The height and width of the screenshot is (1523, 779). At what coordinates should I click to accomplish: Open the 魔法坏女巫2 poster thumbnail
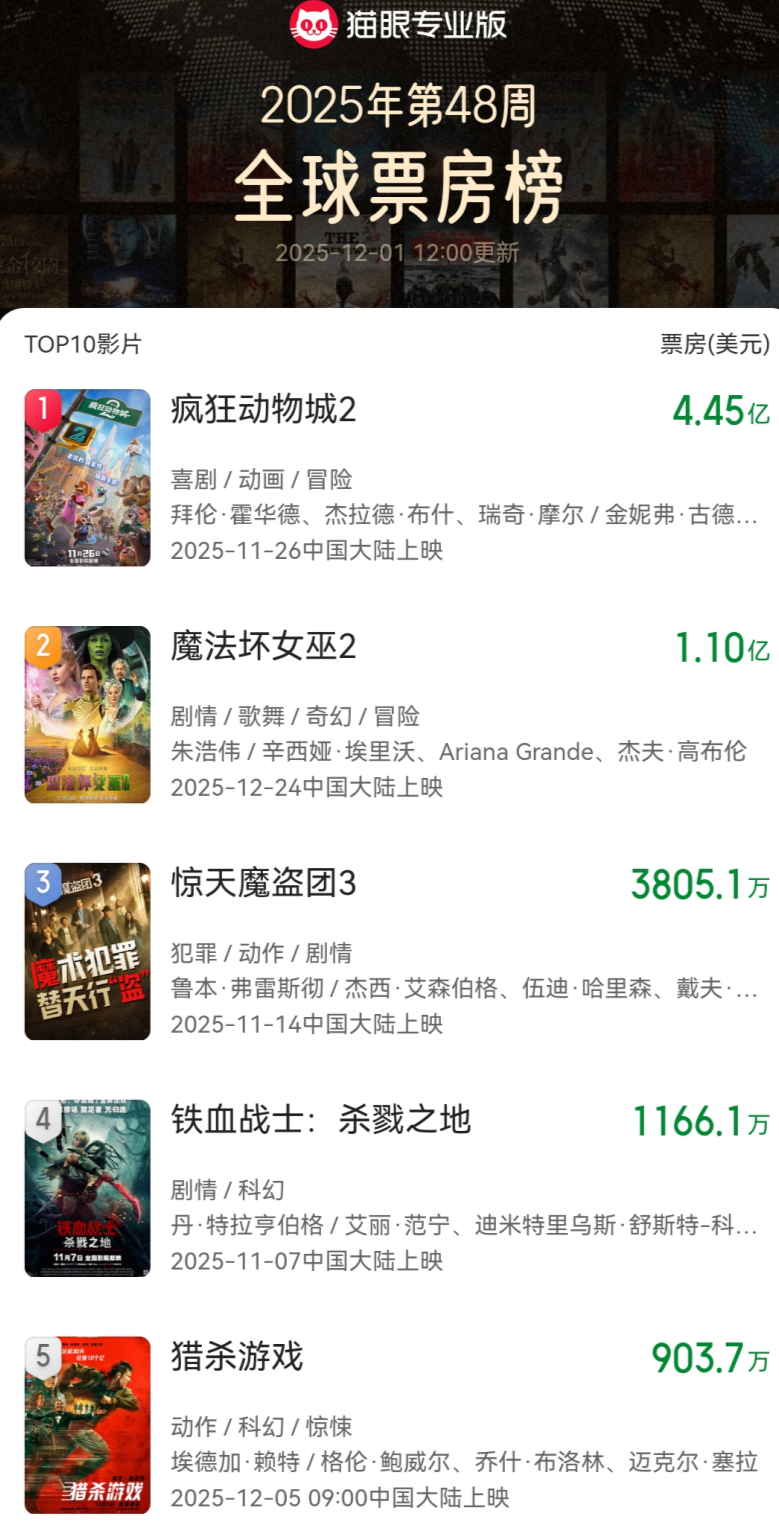coord(86,713)
